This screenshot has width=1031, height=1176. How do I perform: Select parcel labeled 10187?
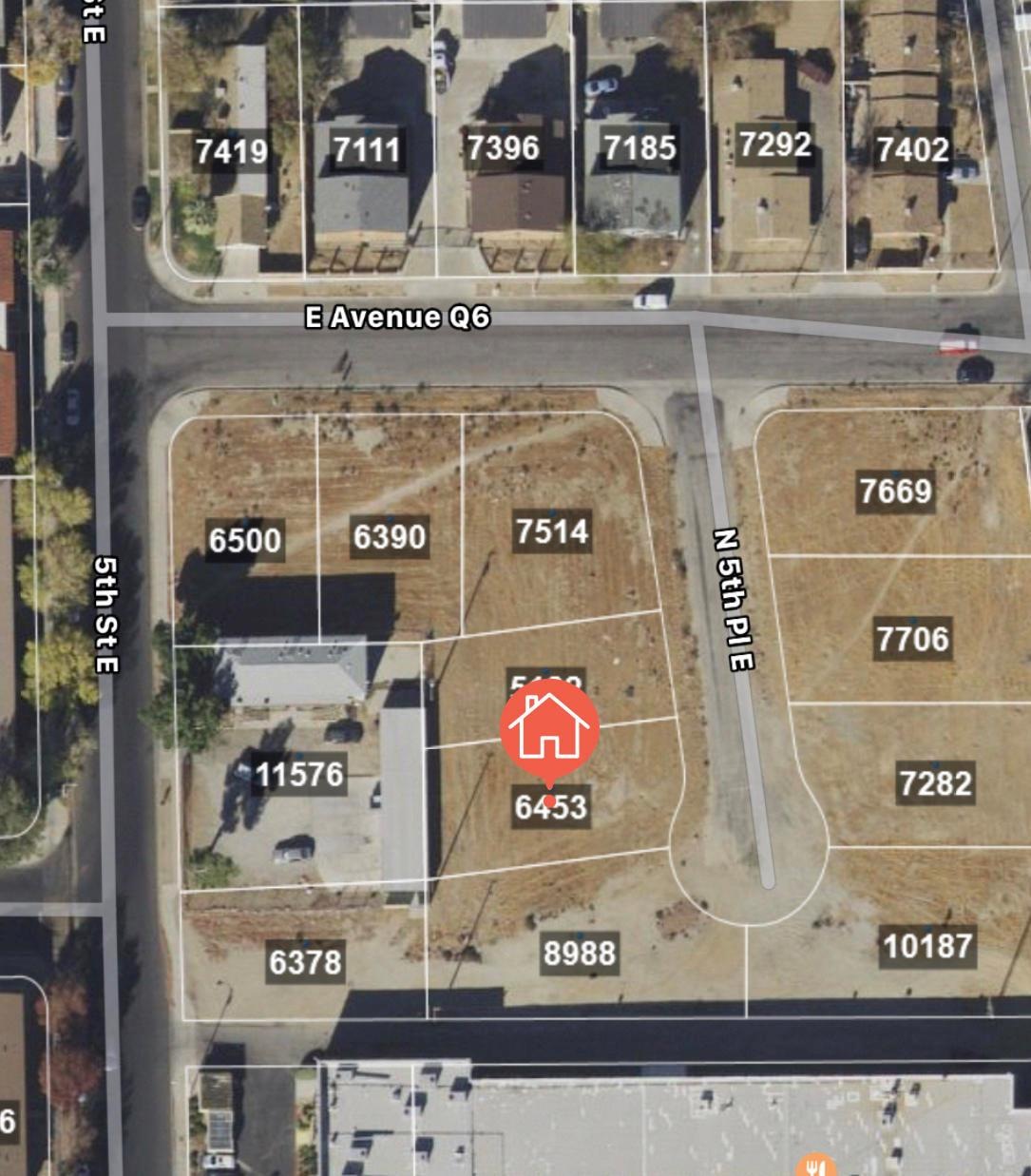click(x=927, y=947)
